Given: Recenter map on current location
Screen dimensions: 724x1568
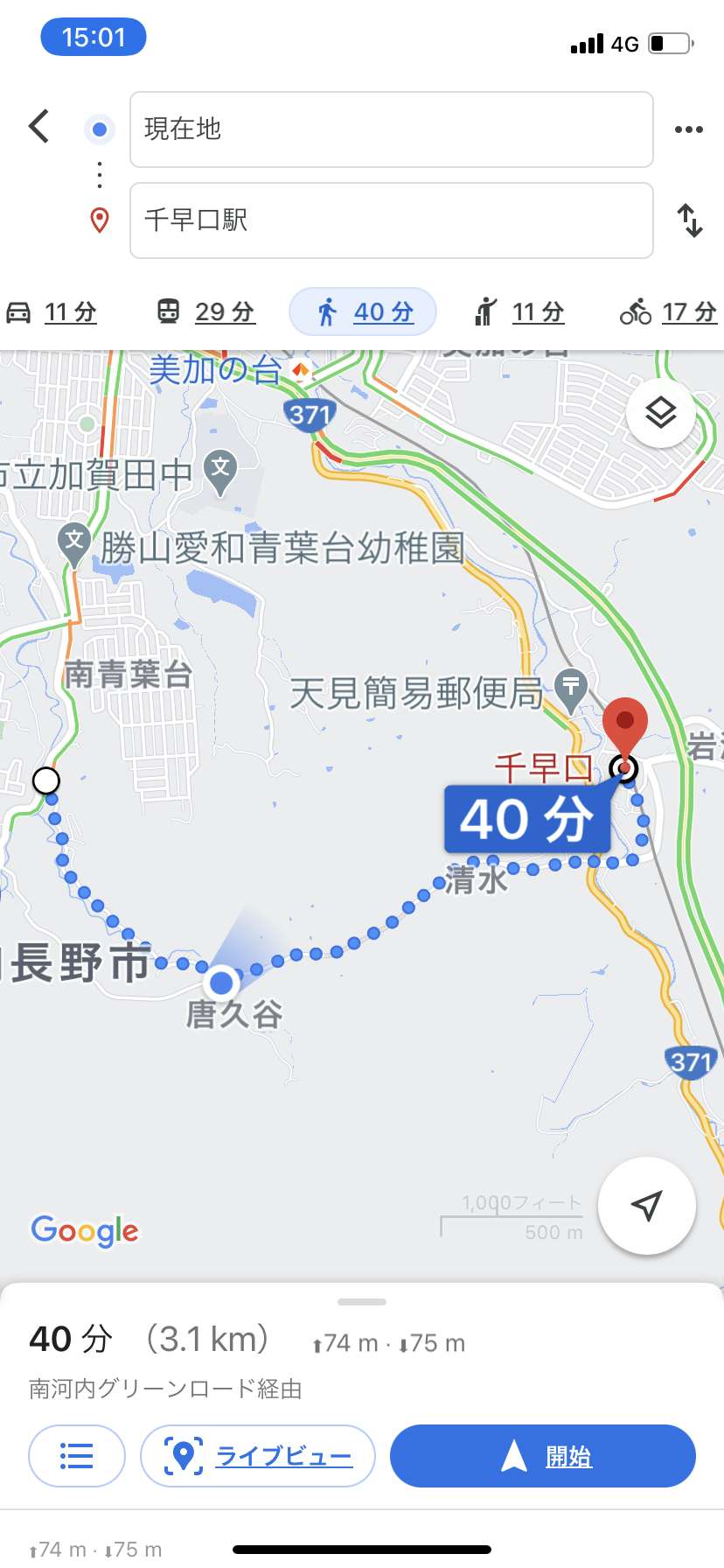Looking at the screenshot, I should pyautogui.click(x=646, y=1206).
